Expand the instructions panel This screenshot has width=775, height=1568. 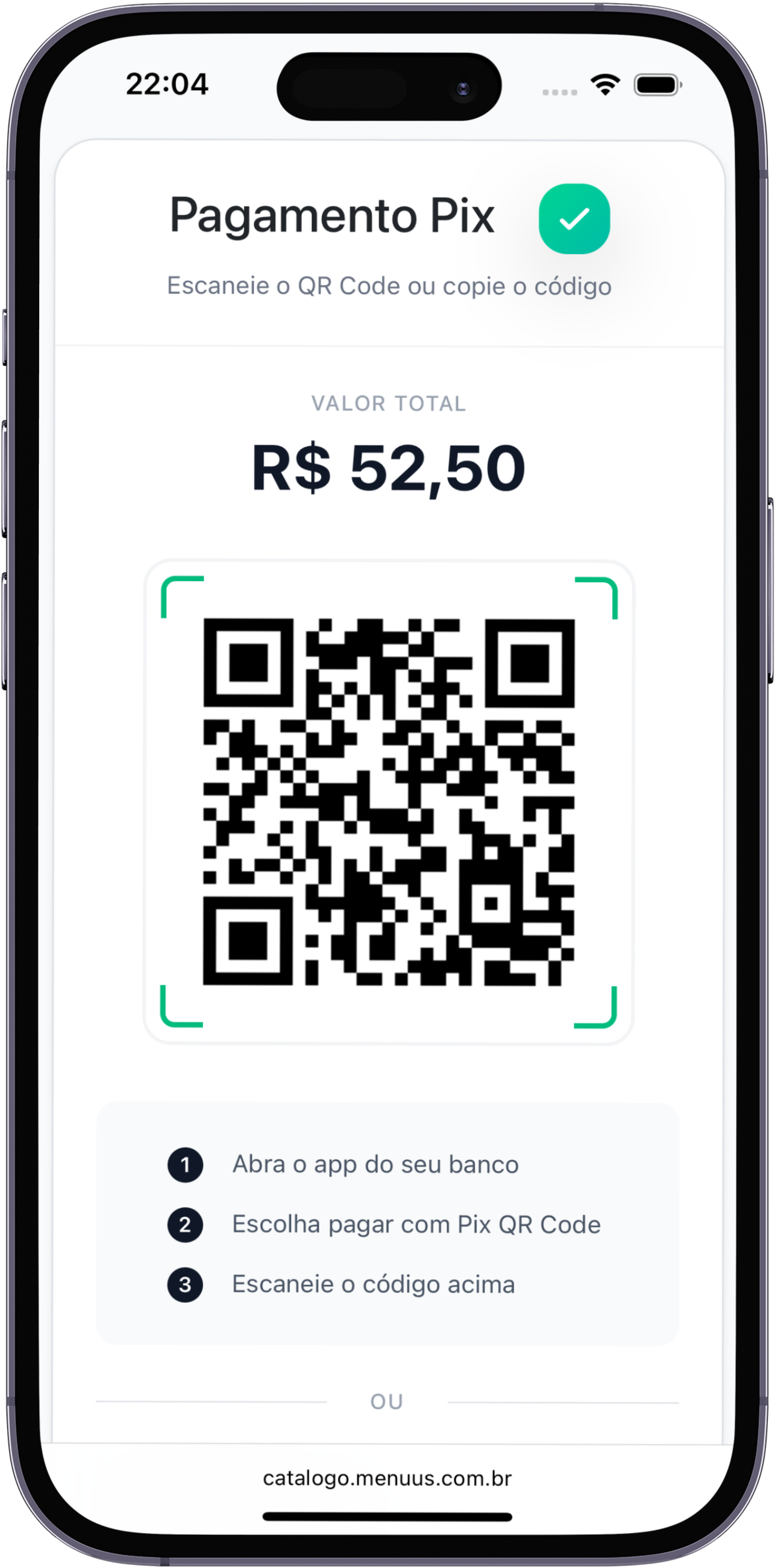click(387, 1223)
